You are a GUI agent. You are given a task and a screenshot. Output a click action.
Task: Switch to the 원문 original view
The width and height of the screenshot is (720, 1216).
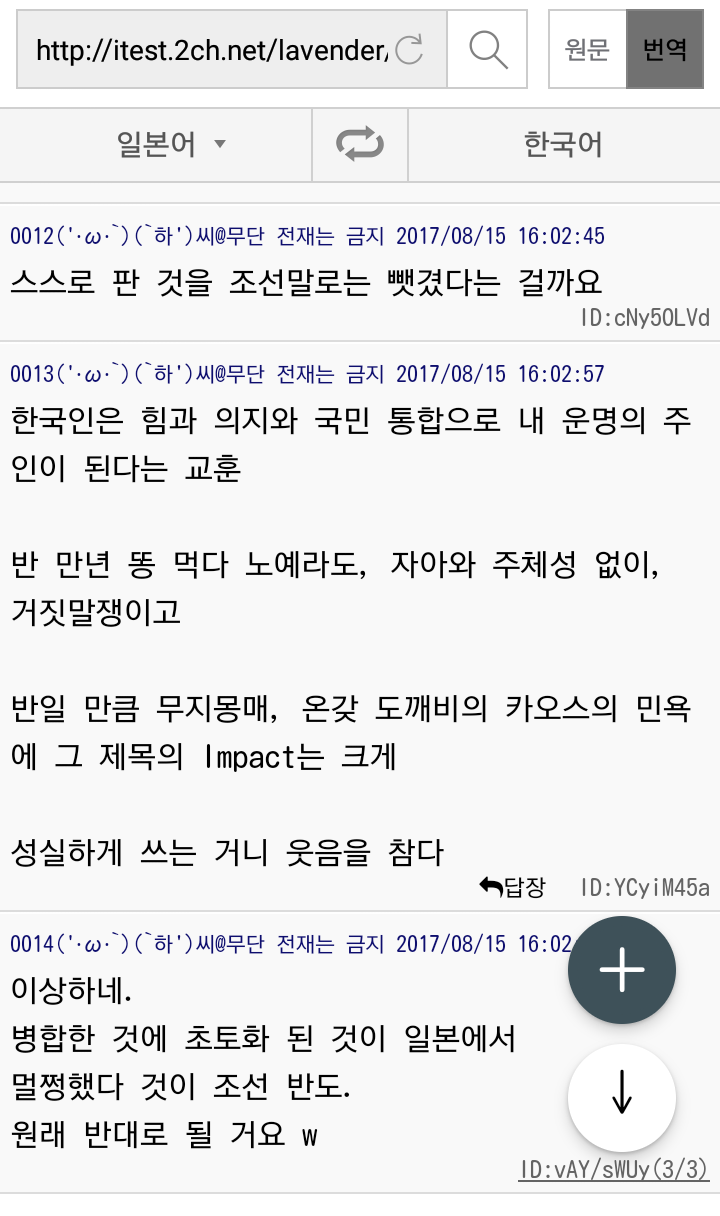[587, 50]
